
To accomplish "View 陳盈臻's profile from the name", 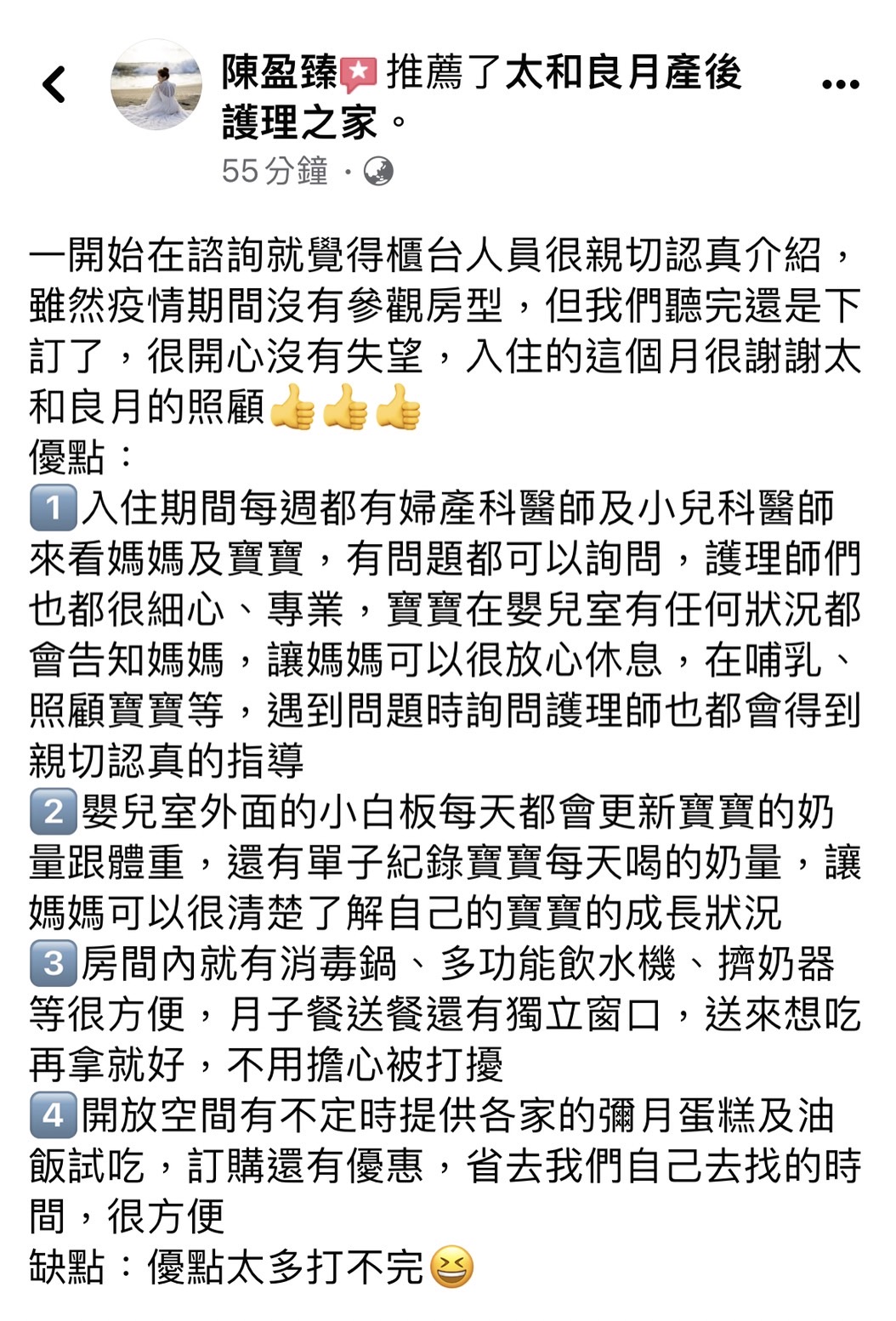I will pos(280,72).
